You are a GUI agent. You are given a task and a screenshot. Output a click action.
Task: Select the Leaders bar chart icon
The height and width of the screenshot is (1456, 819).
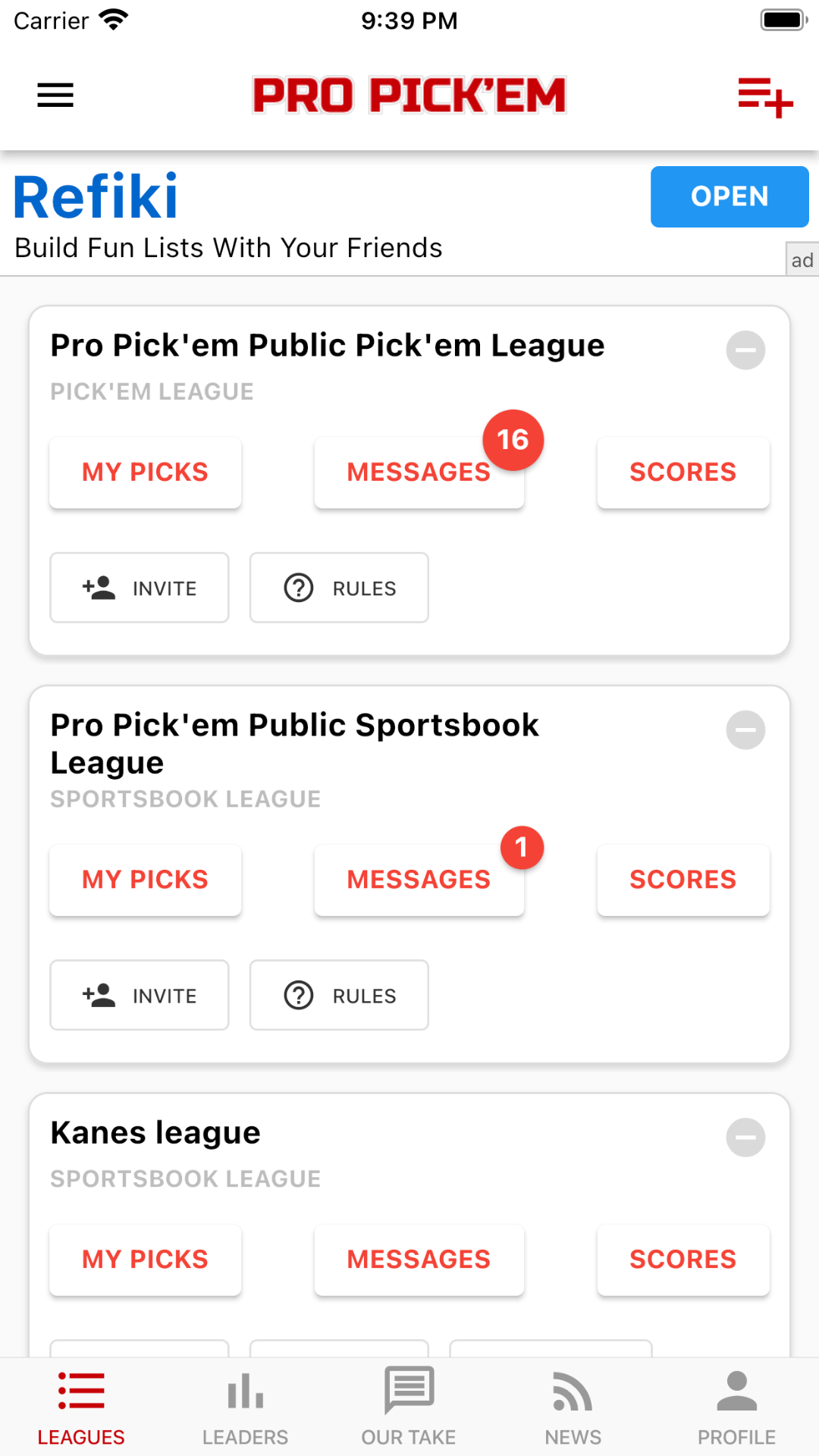[x=245, y=1392]
